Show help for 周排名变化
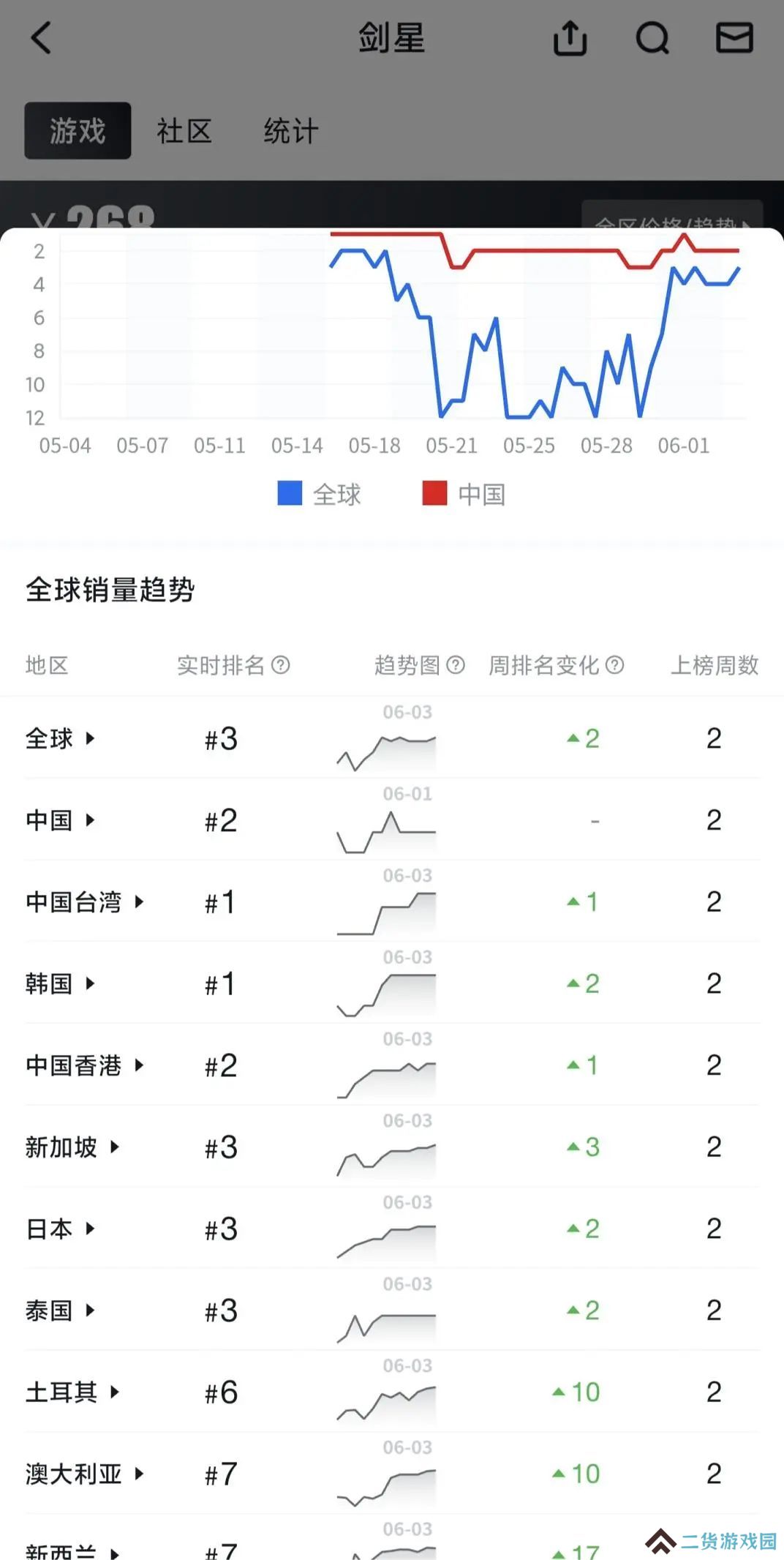This screenshot has width=784, height=1560. [616, 665]
